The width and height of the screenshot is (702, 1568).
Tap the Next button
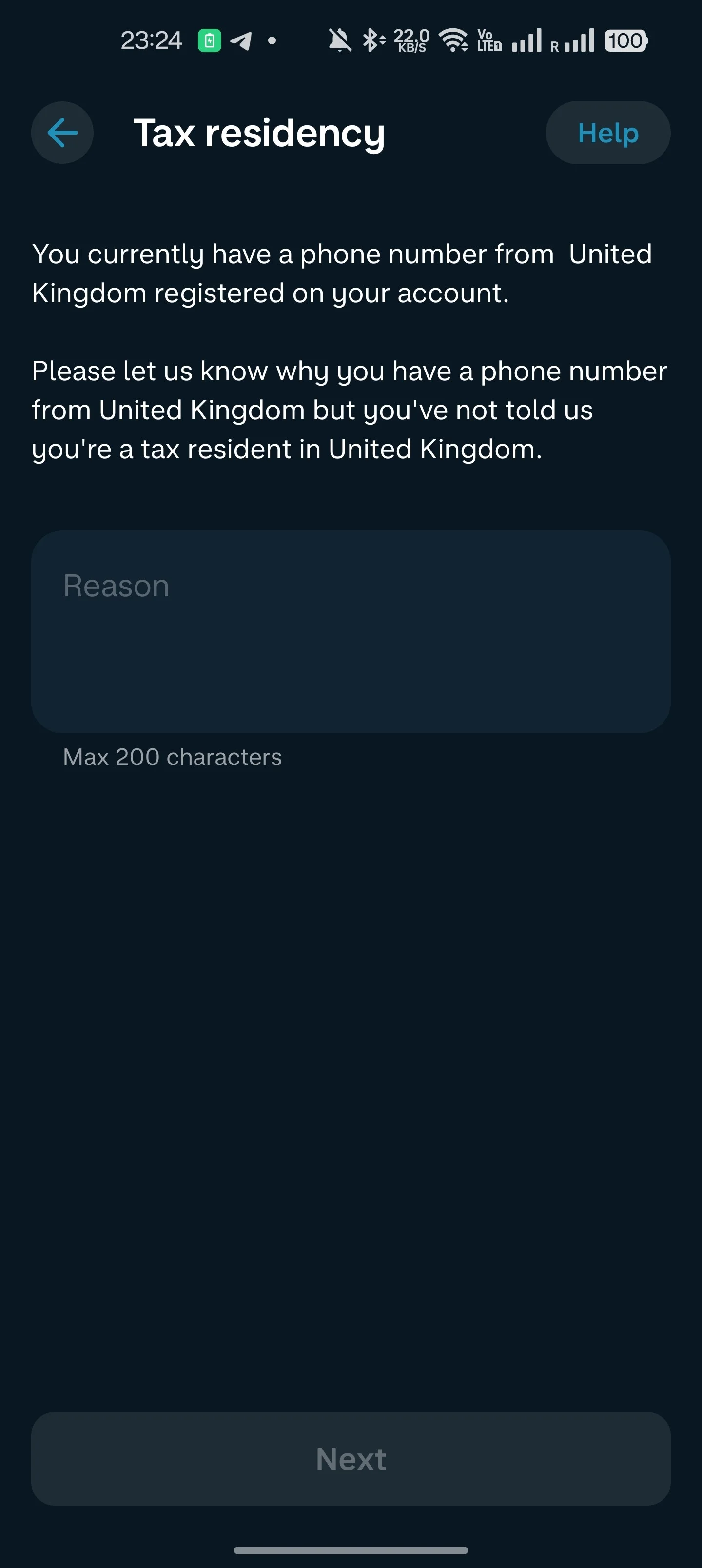[x=351, y=1458]
